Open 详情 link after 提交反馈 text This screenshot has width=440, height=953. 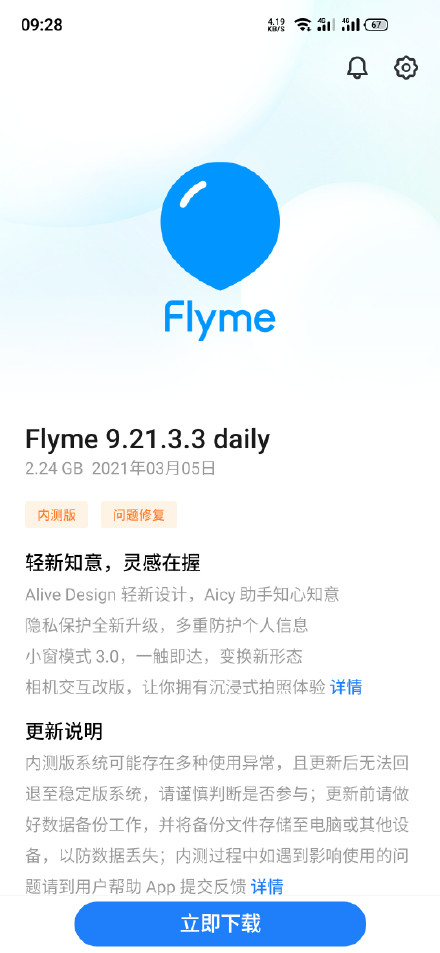(x=267, y=887)
